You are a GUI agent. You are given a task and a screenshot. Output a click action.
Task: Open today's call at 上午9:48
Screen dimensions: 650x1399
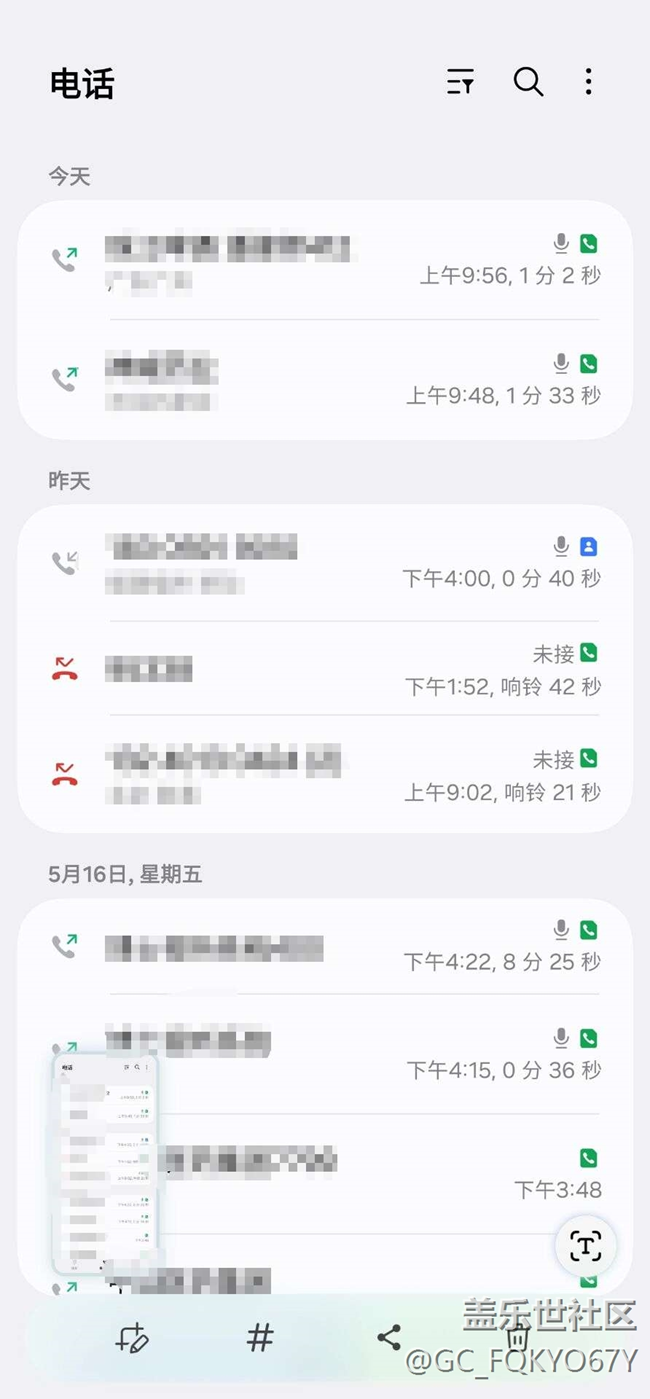coord(325,380)
